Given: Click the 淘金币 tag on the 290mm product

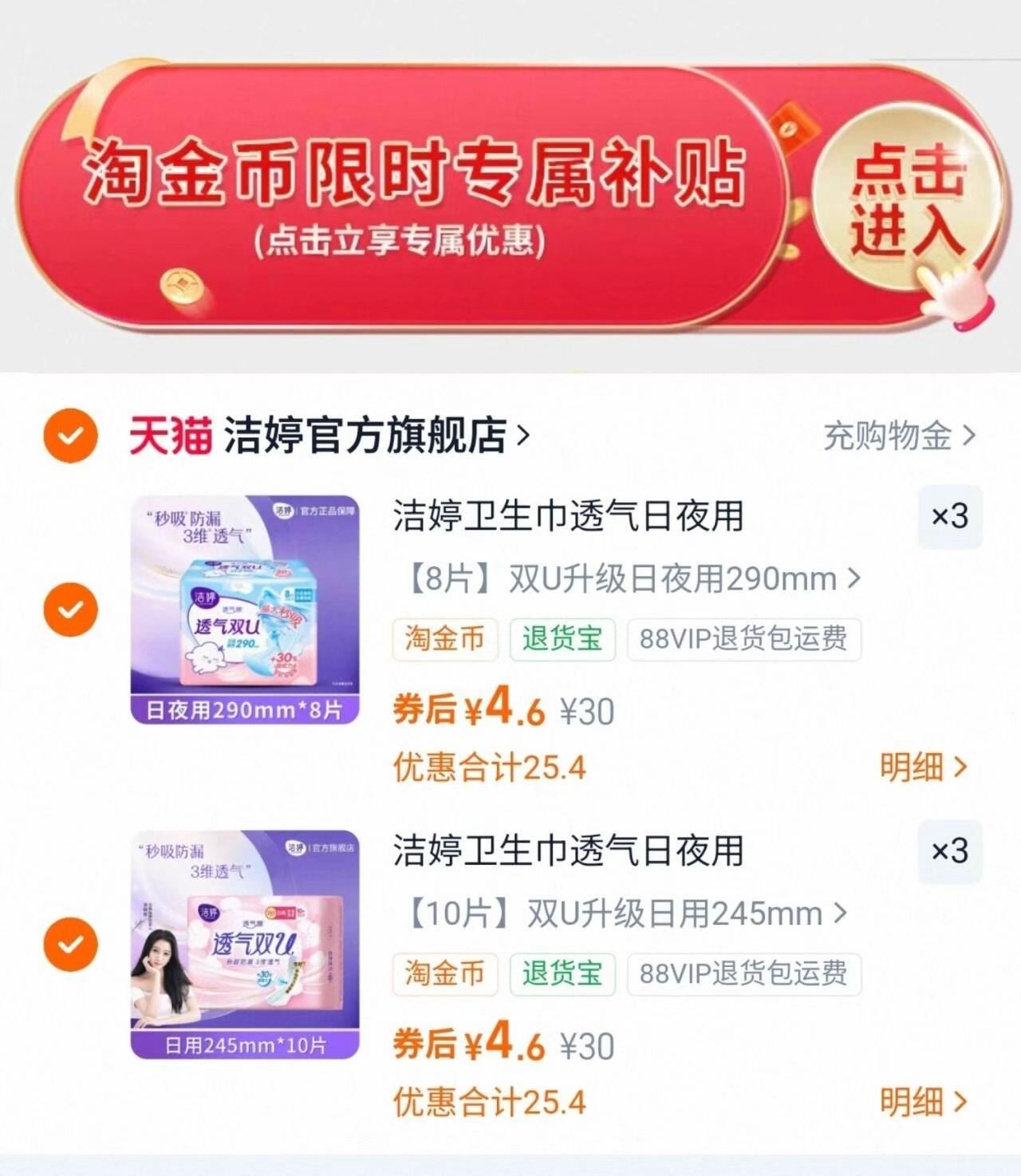Looking at the screenshot, I should [444, 639].
